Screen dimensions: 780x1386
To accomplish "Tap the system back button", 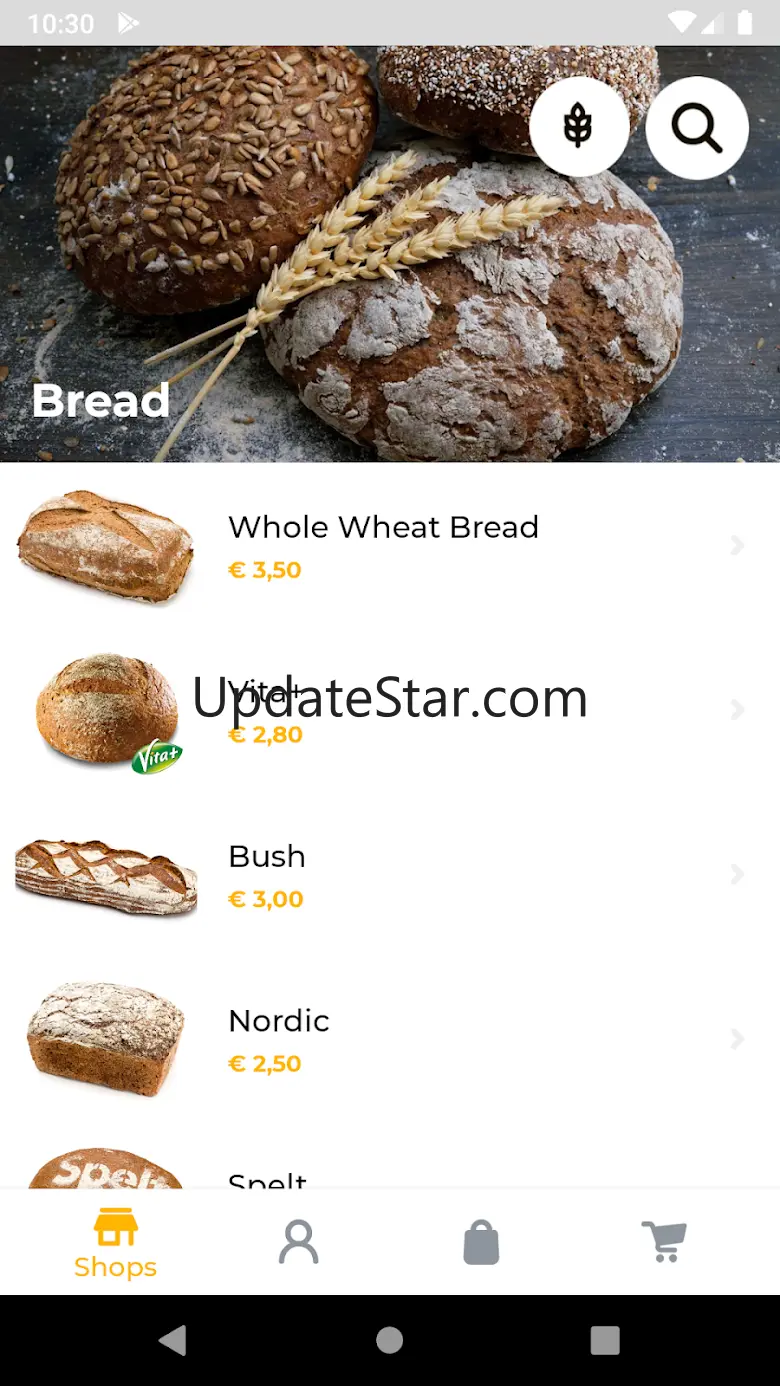I will (x=173, y=1340).
